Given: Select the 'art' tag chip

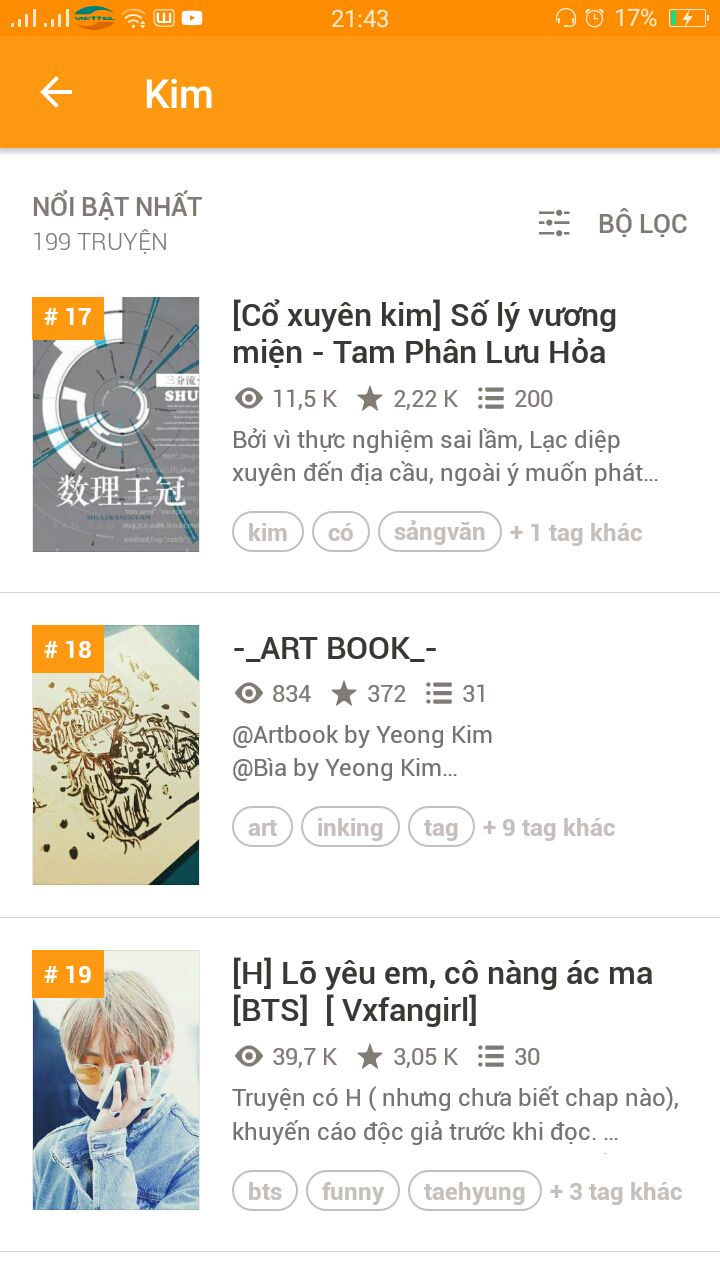Looking at the screenshot, I should point(262,828).
